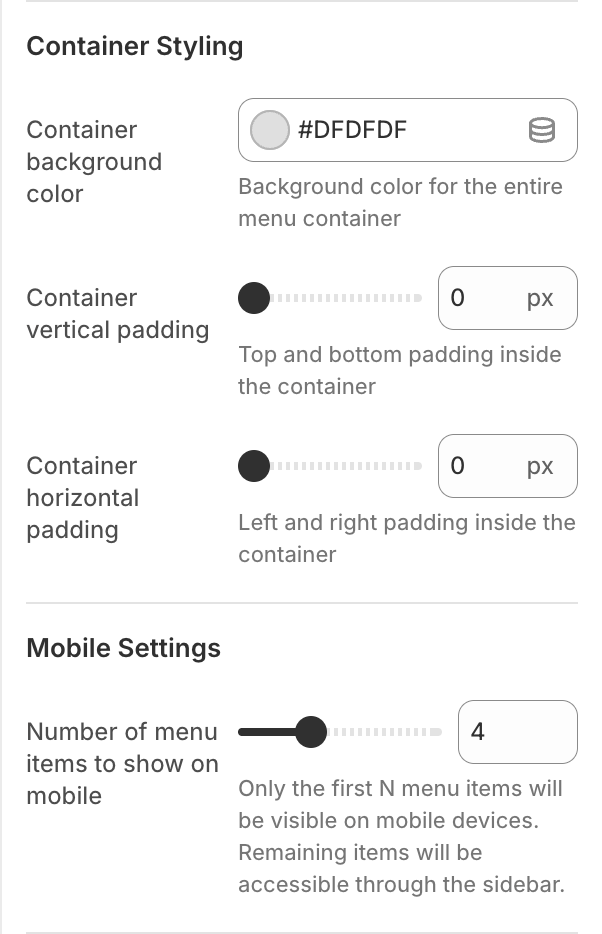Viewport: 602px width, 934px height.
Task: Open the dynamic source icon in color field
Action: point(541,130)
